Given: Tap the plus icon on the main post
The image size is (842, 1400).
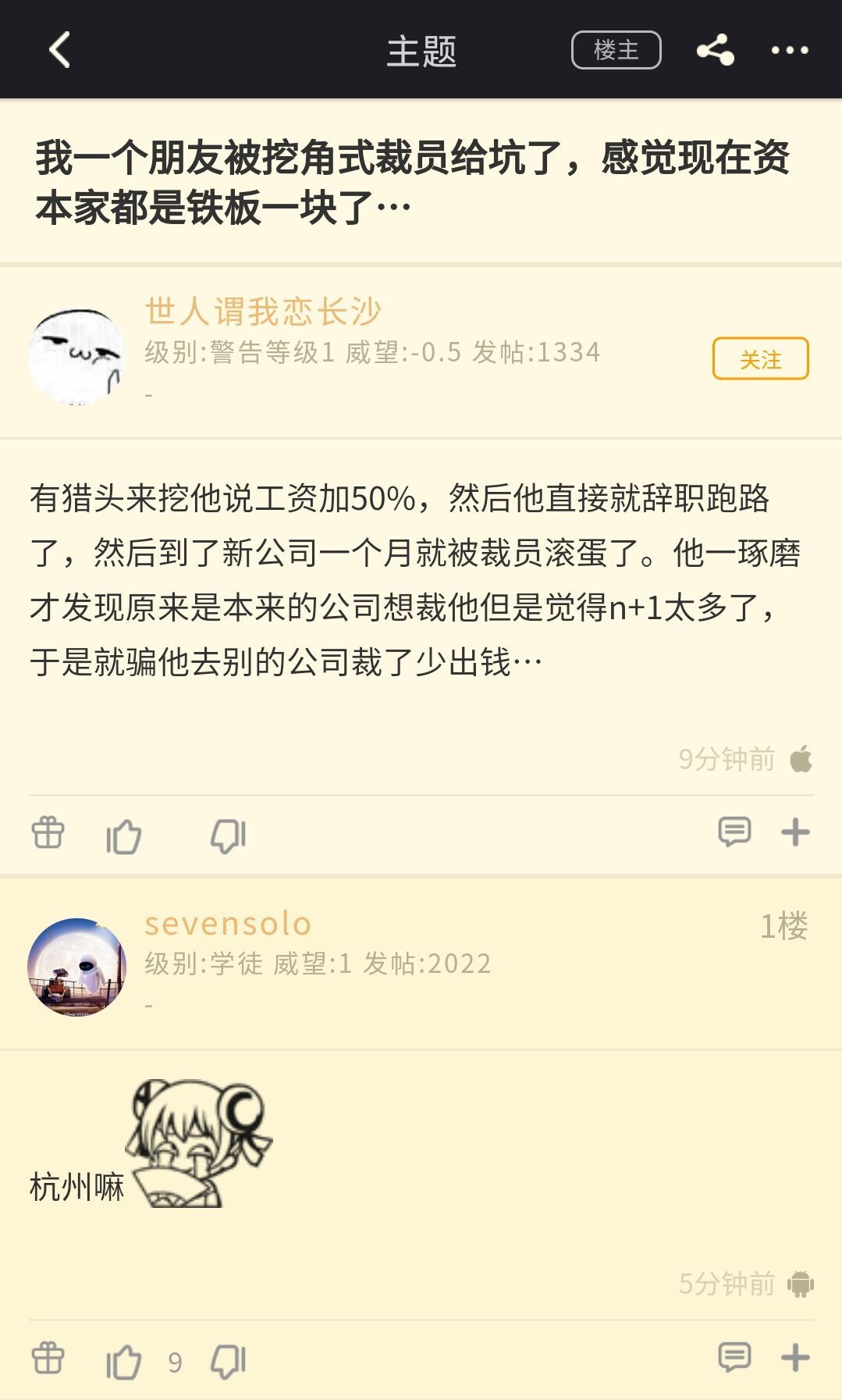Looking at the screenshot, I should [x=795, y=832].
